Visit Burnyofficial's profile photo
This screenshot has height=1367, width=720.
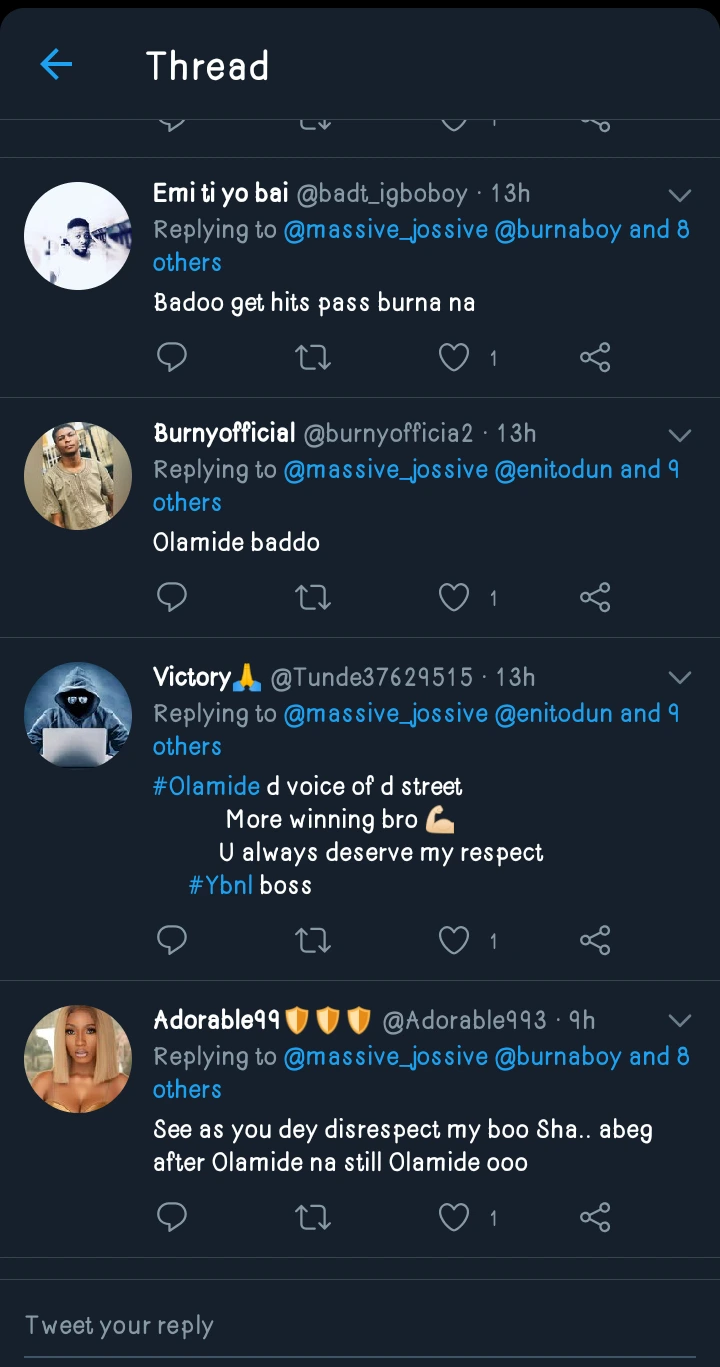78,476
